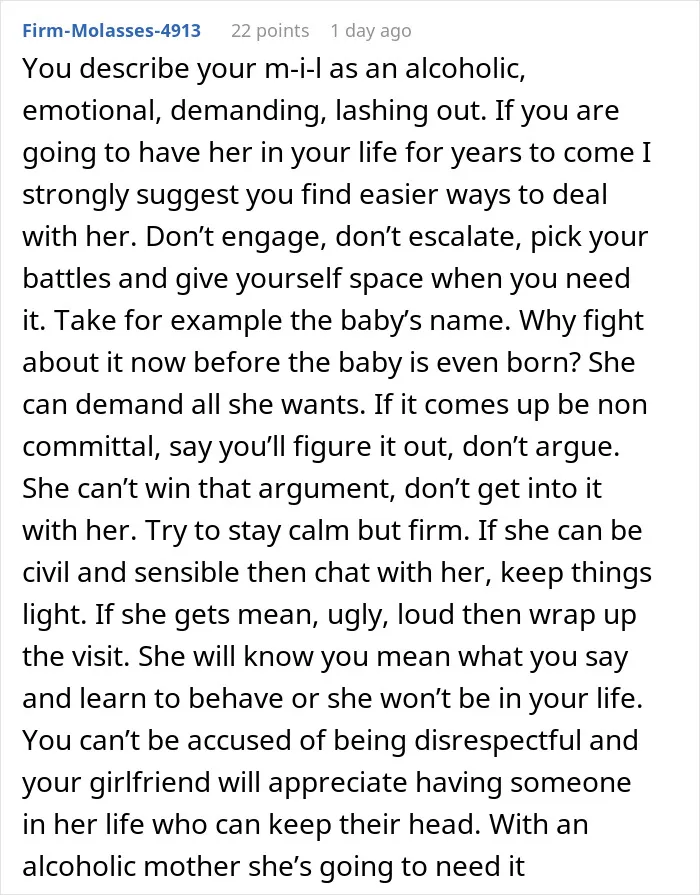Open Firm-Molasses-4913's user profile
700x895 pixels.
111,30
